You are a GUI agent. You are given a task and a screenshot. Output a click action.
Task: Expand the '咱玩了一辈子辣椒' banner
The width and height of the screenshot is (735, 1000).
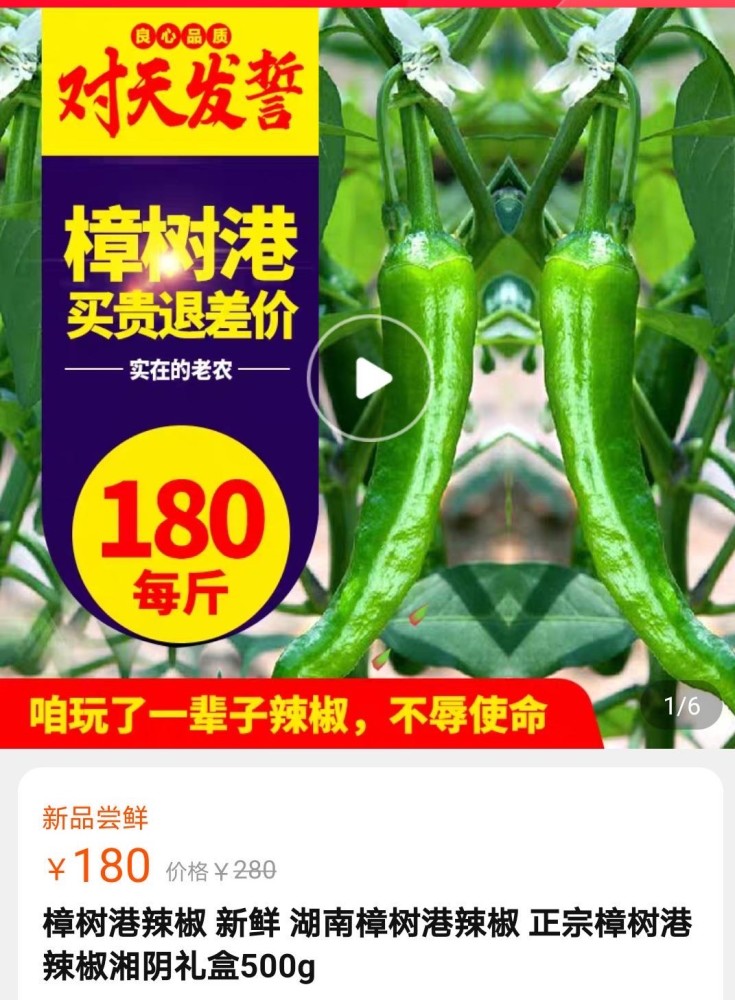point(290,712)
